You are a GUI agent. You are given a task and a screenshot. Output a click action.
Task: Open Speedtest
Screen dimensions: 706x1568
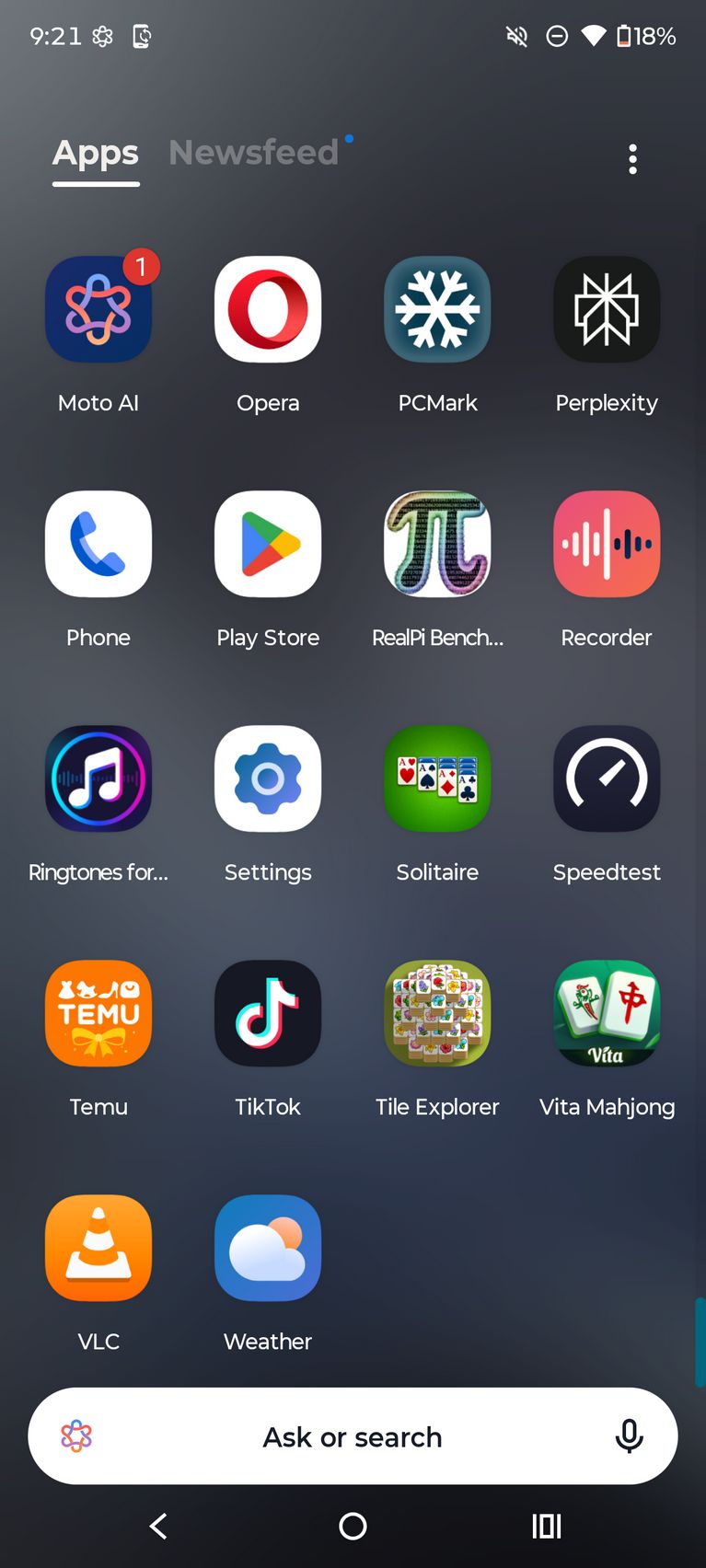click(607, 779)
